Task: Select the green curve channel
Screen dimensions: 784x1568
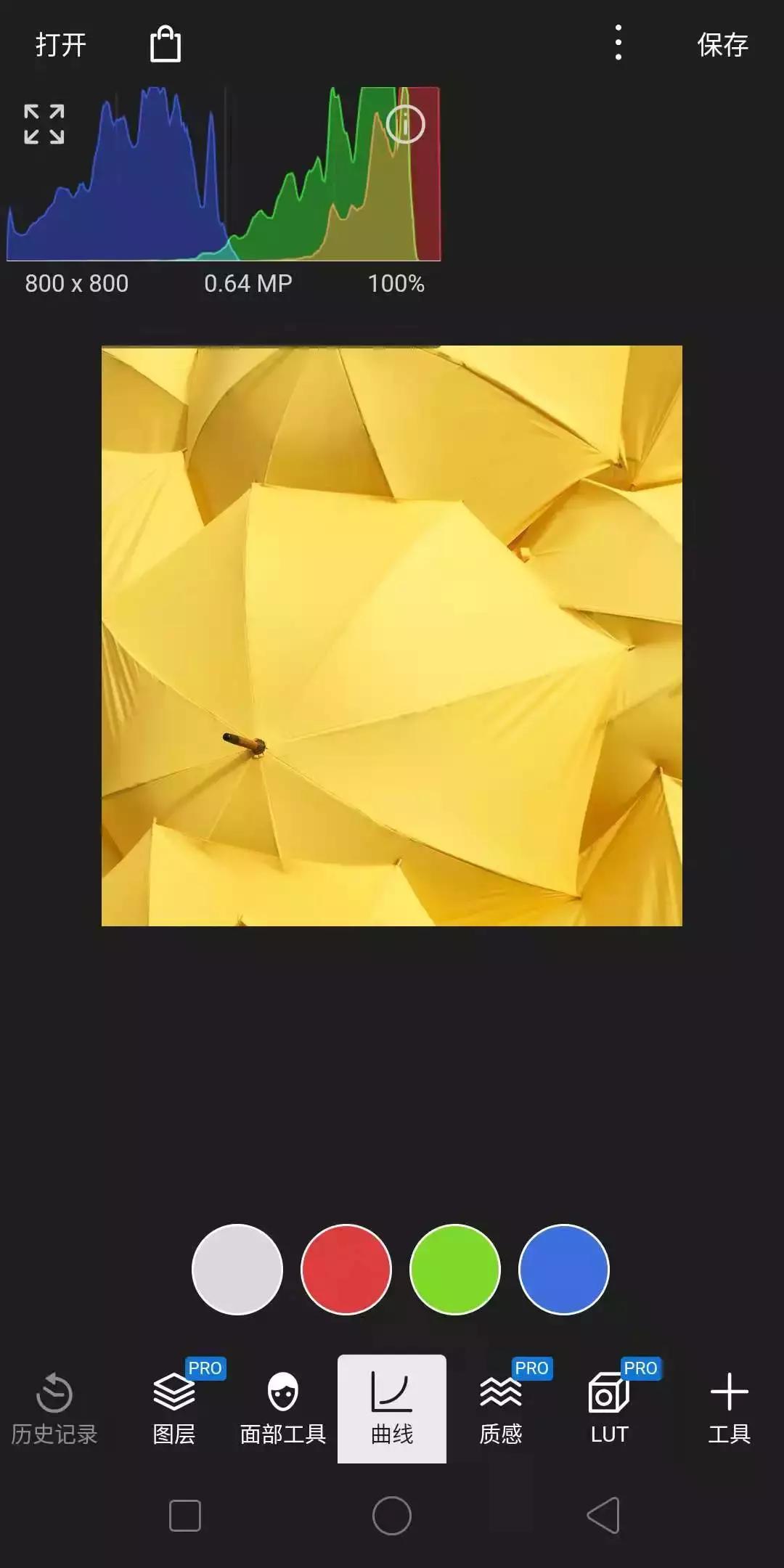Action: 455,1270
